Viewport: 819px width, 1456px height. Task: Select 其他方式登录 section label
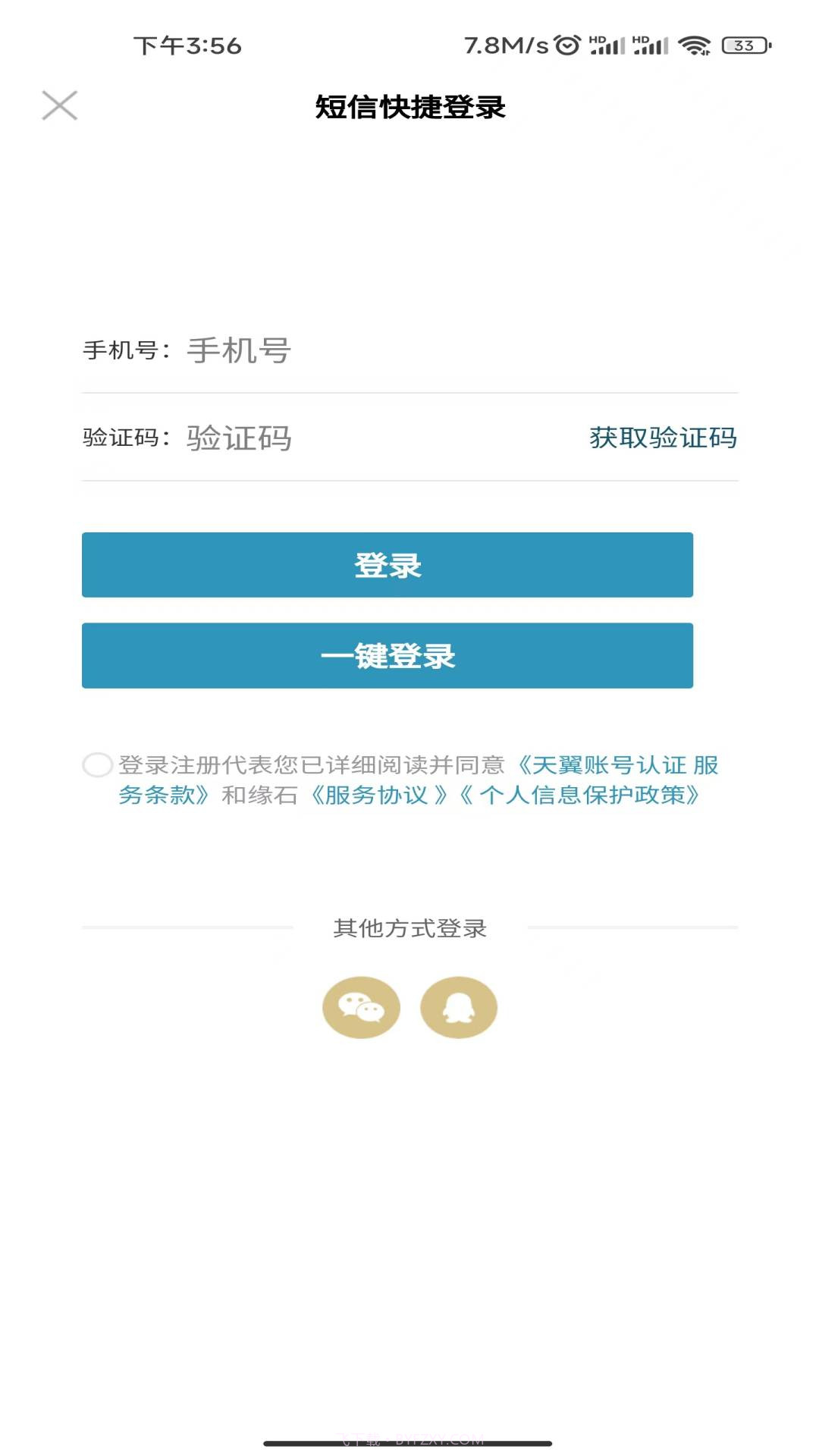(409, 928)
